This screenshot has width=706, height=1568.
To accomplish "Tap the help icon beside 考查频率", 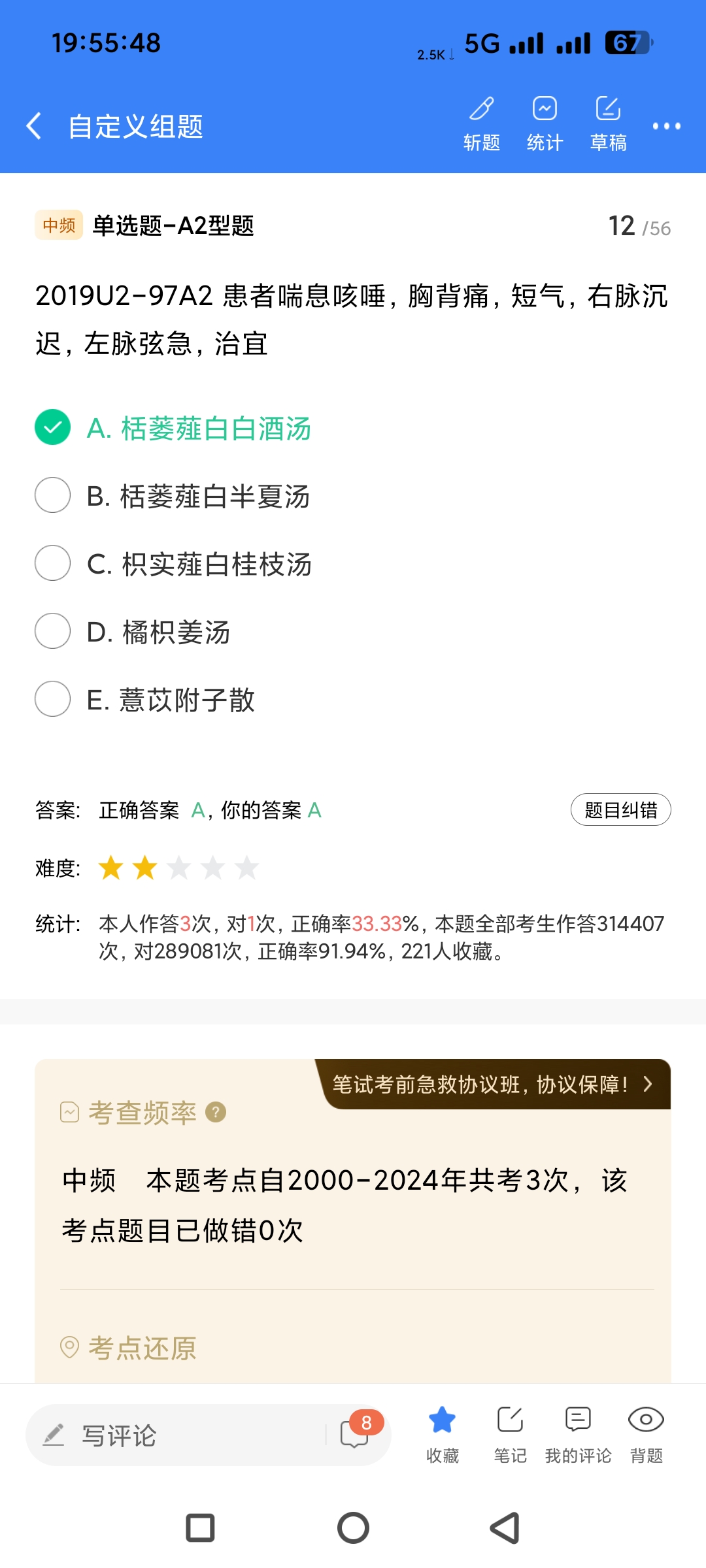I will click(216, 1112).
